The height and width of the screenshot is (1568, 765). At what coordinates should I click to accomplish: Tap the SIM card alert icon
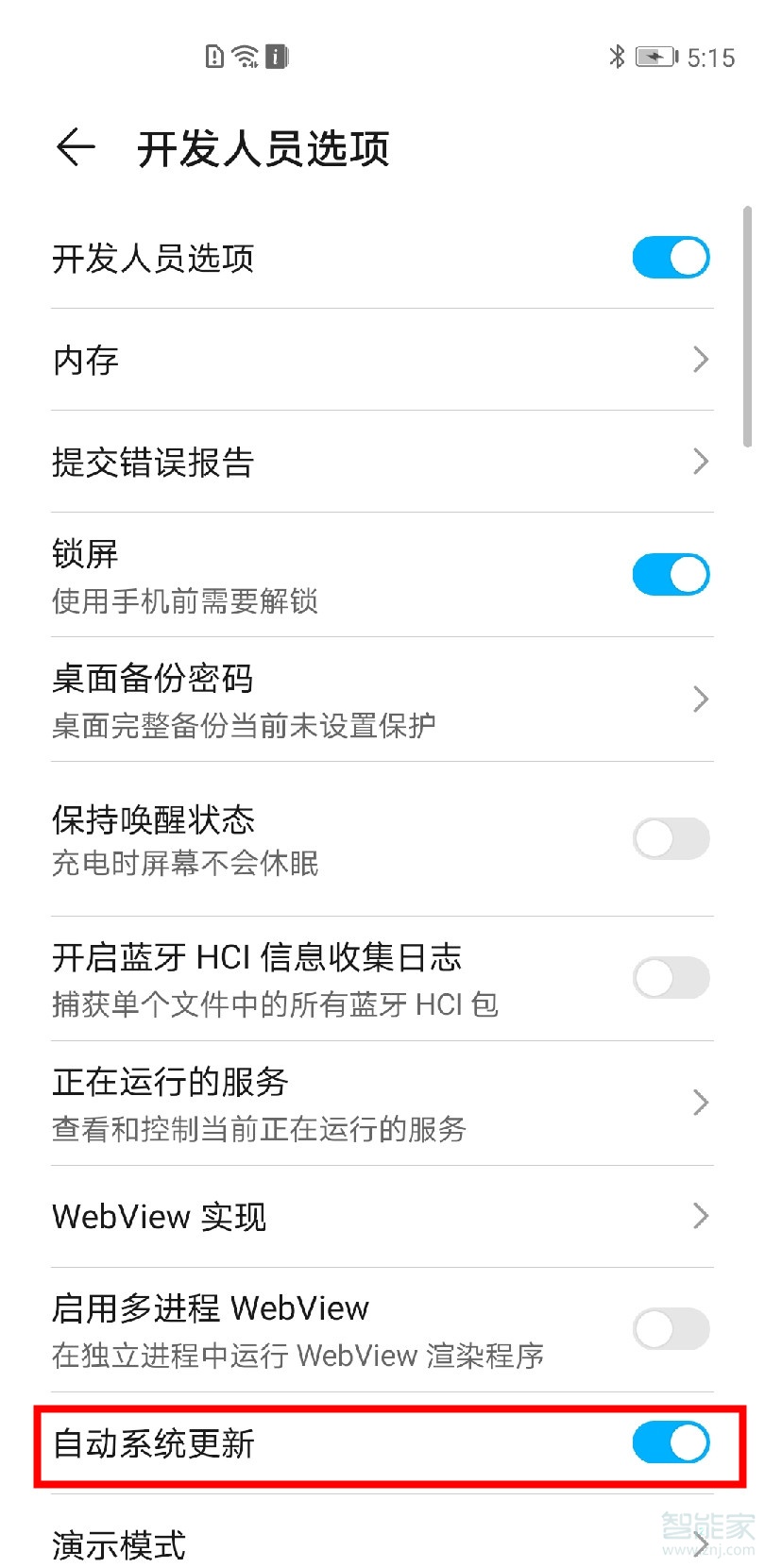pyautogui.click(x=213, y=59)
